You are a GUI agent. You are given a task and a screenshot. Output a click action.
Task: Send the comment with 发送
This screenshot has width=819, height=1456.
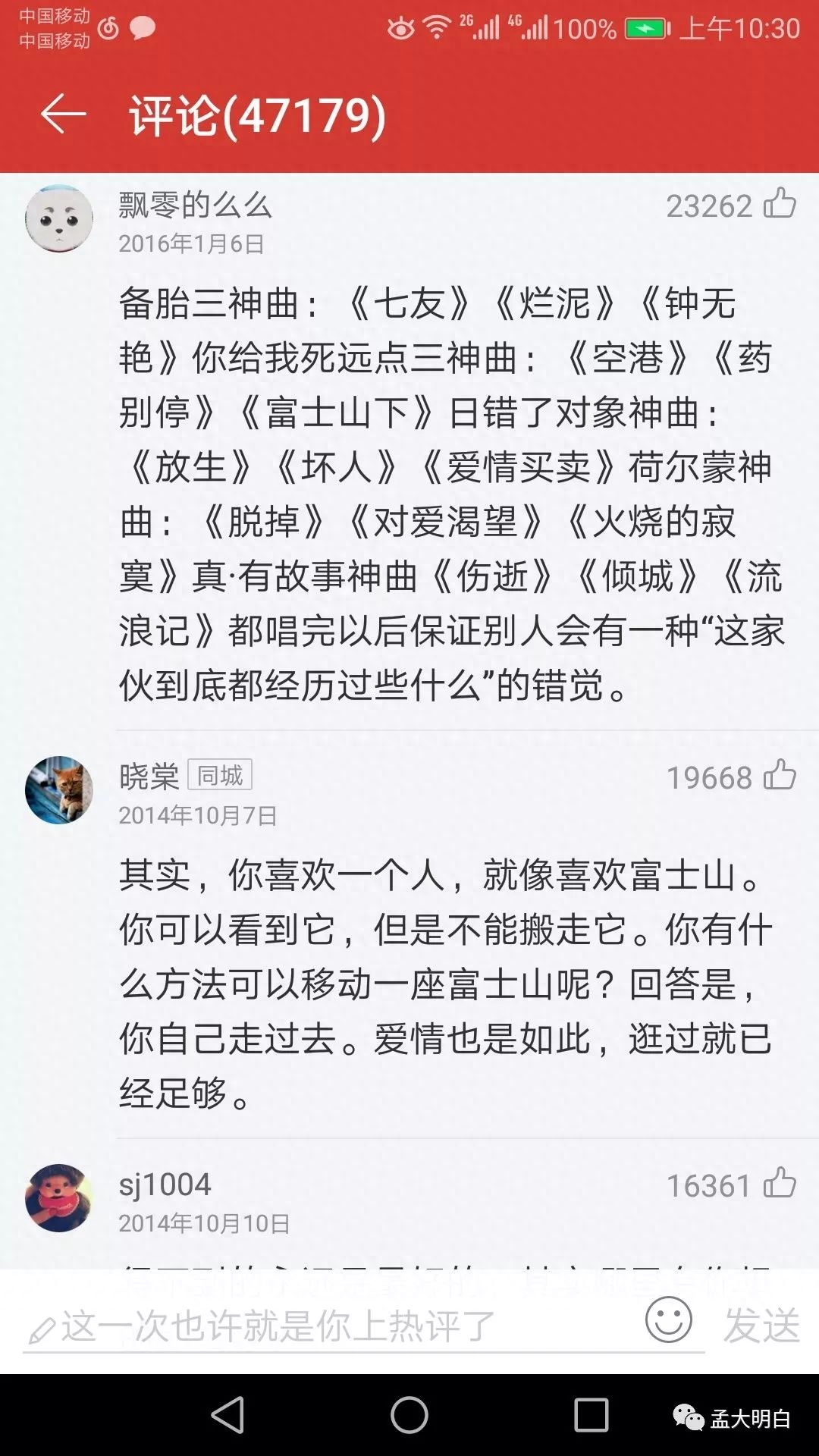click(761, 1326)
